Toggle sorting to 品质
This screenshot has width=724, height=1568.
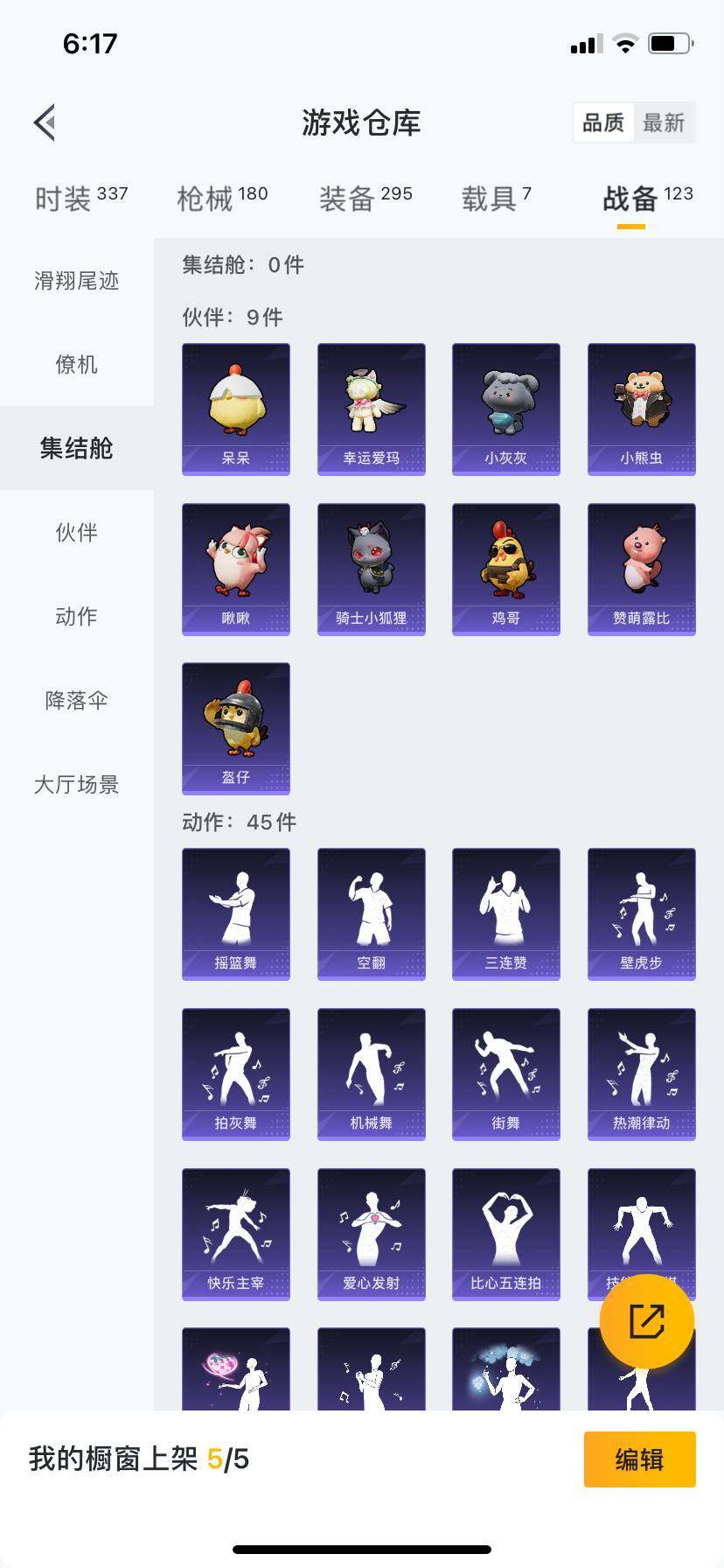[x=603, y=122]
